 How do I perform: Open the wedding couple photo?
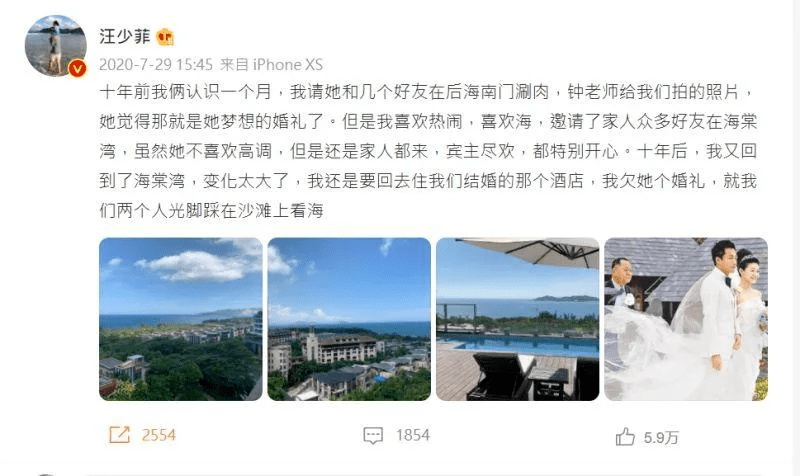686,319
